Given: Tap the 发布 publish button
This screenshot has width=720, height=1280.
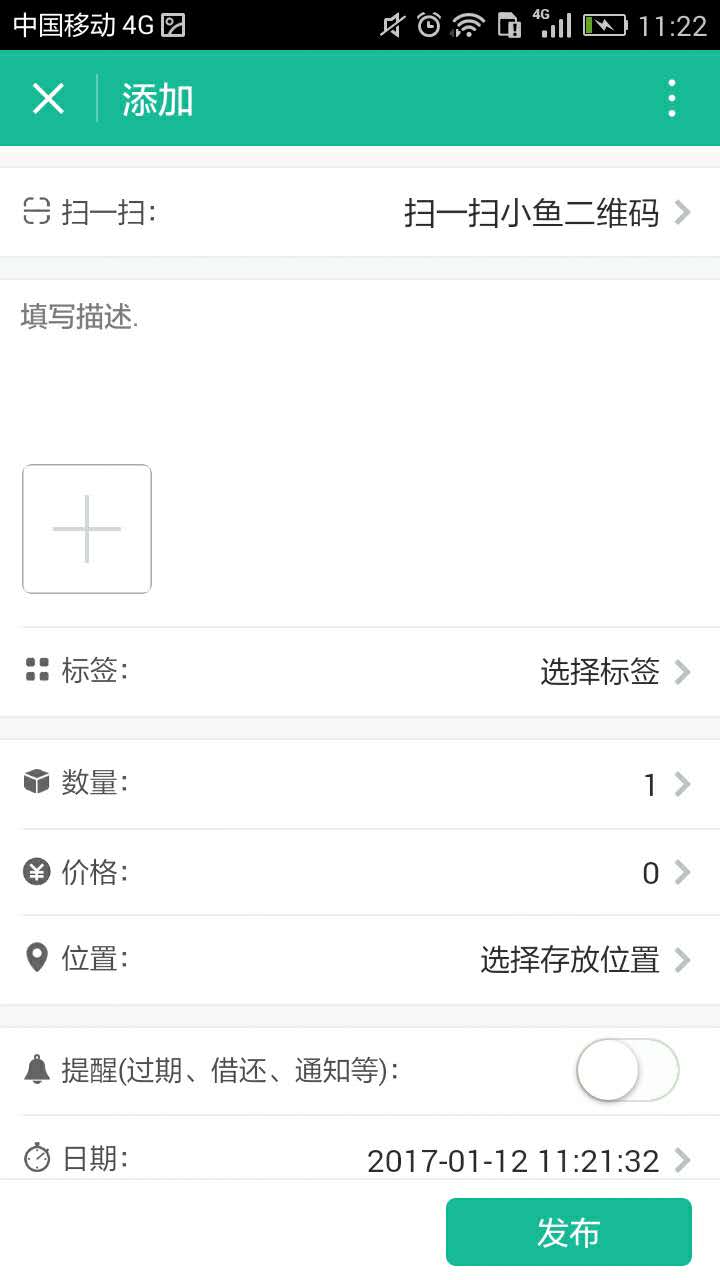Looking at the screenshot, I should (568, 1232).
